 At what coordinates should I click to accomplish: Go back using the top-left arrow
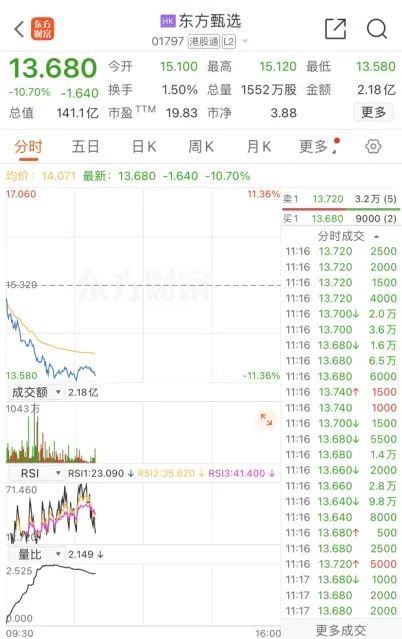point(19,29)
